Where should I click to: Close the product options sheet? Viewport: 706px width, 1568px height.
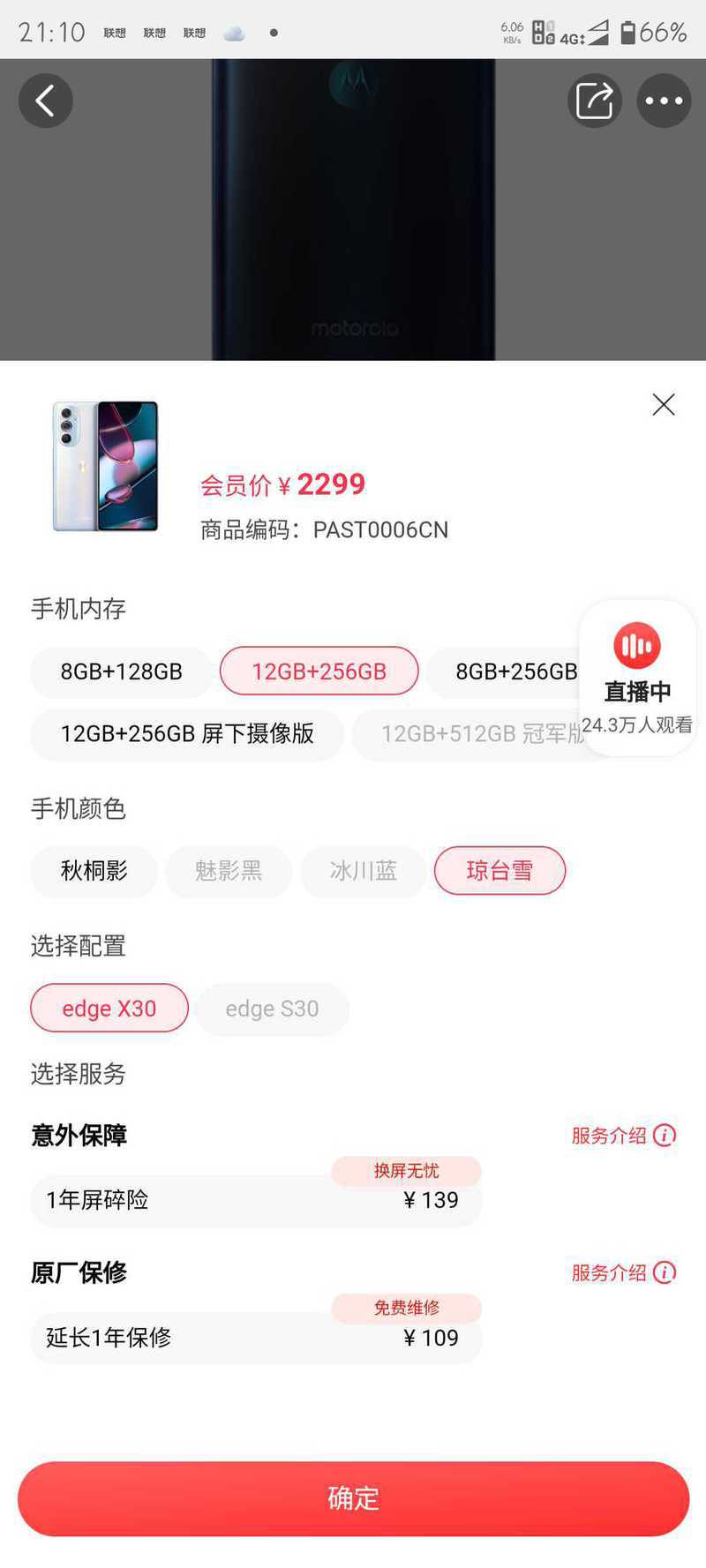tap(664, 404)
